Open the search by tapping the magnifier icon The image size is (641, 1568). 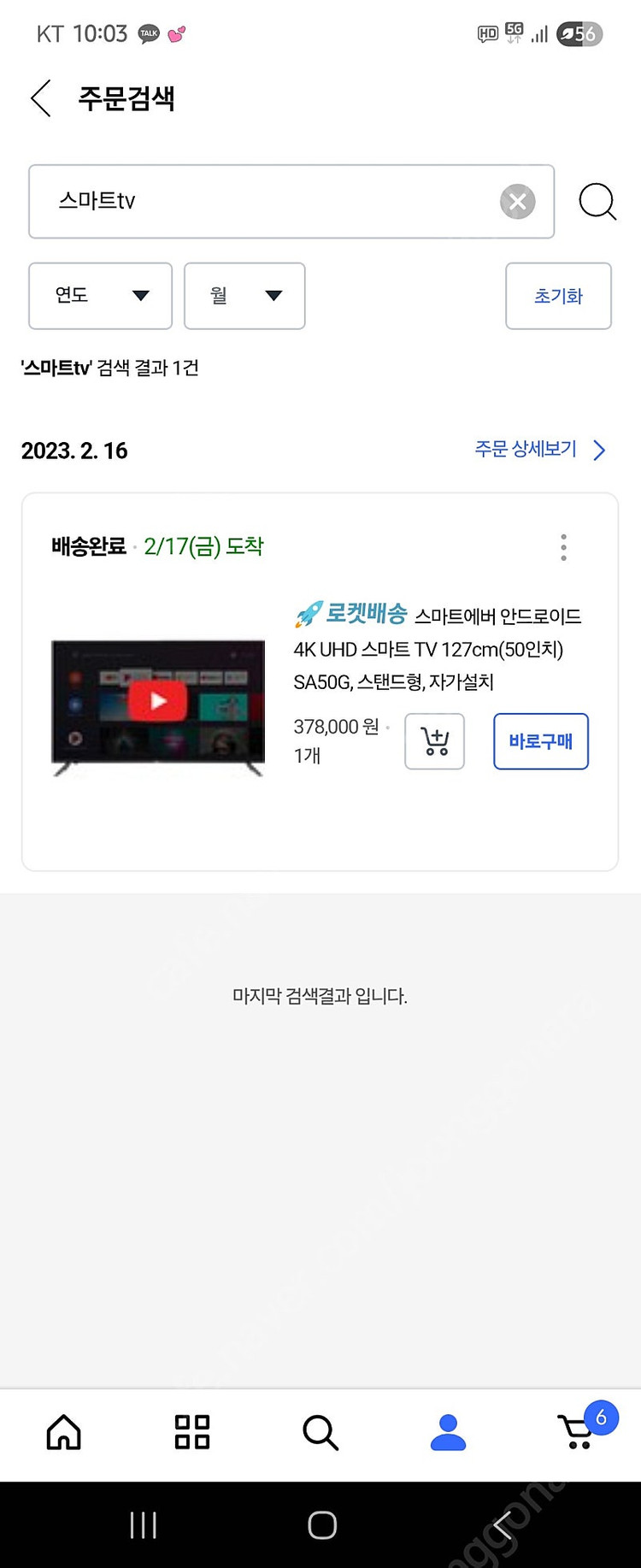tap(597, 202)
